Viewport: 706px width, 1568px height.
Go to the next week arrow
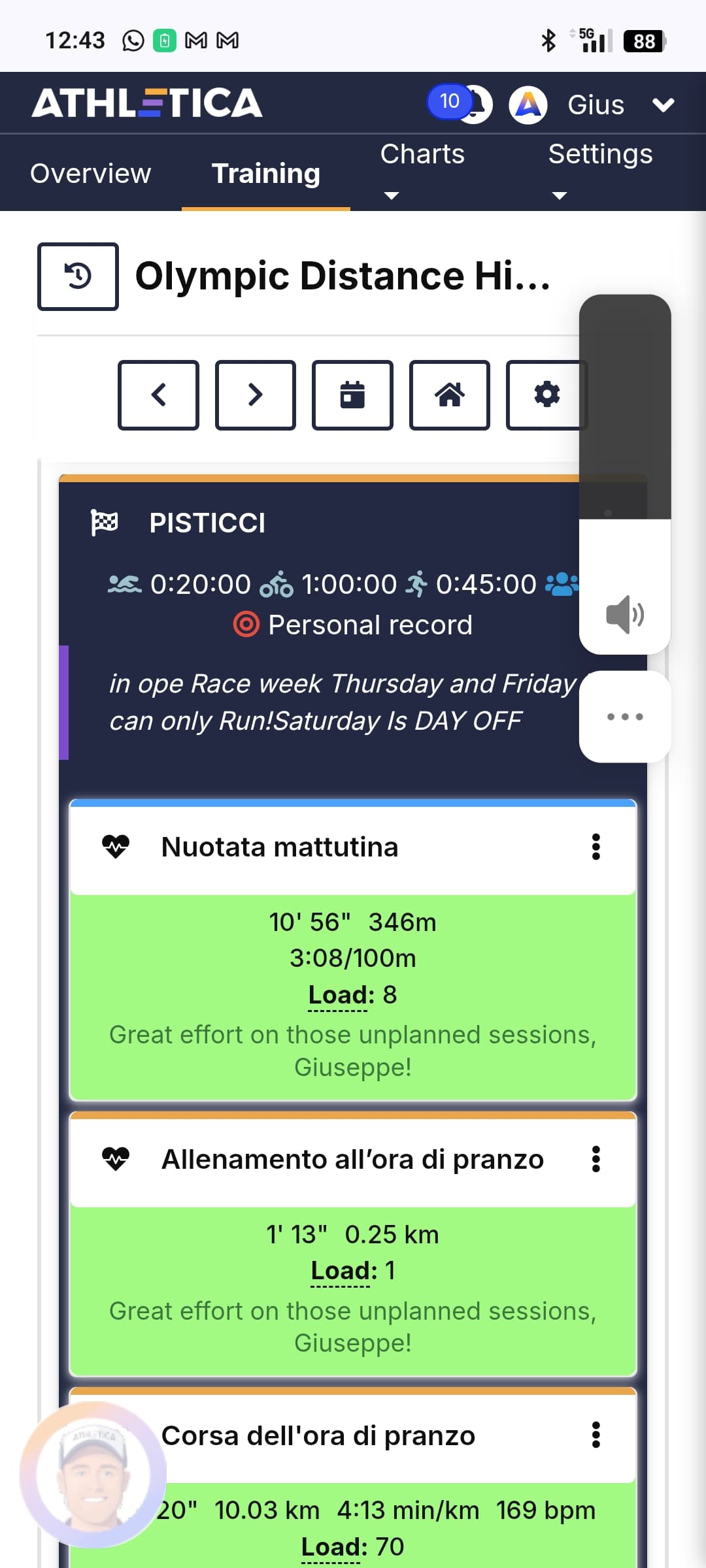pyautogui.click(x=256, y=395)
